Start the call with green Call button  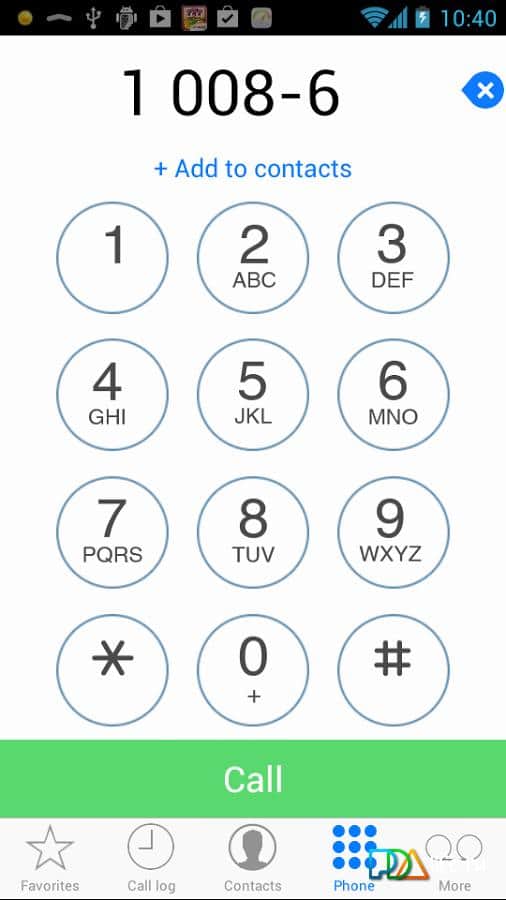tap(253, 779)
